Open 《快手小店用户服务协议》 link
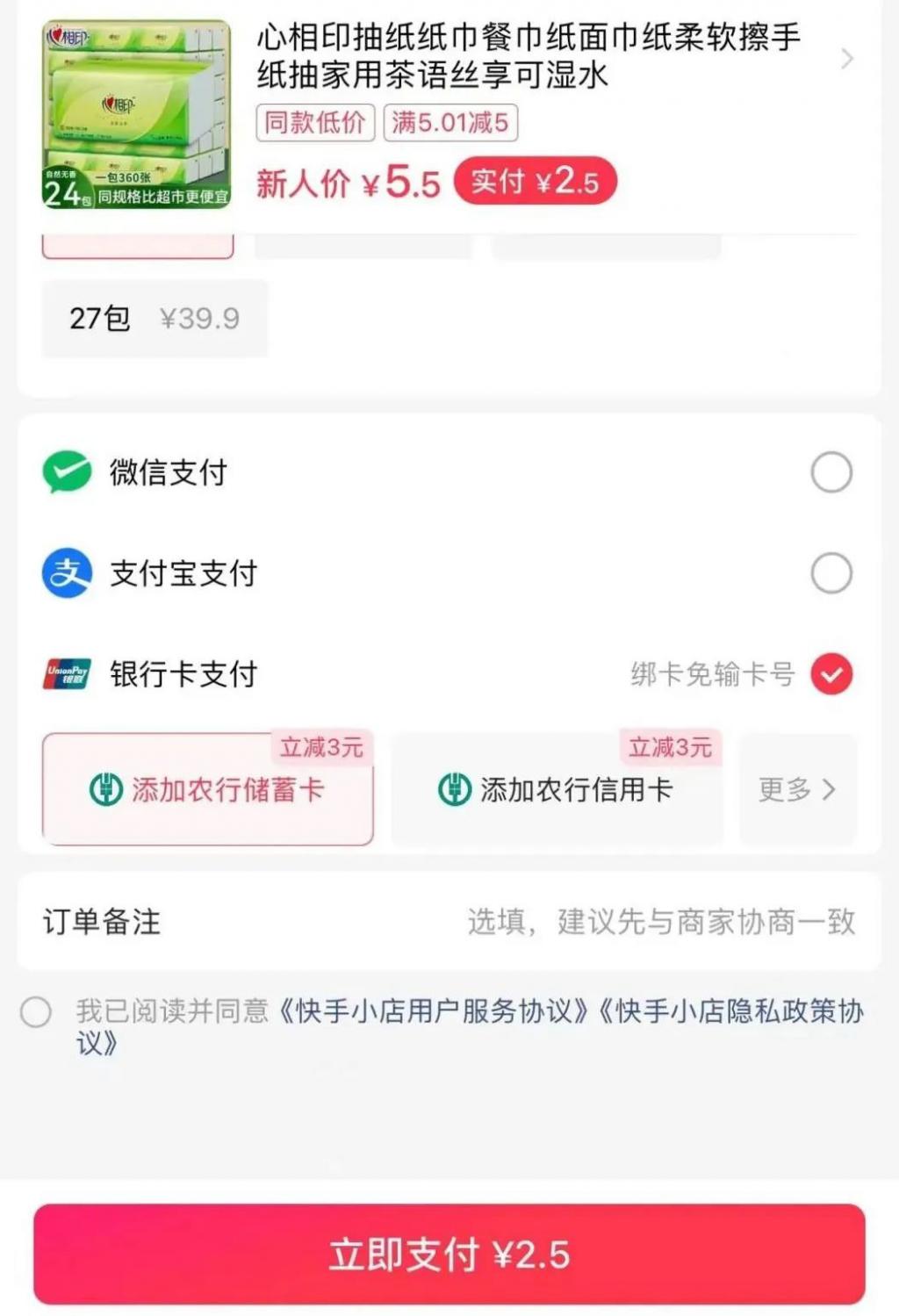Screen dimensions: 899x1316 point(434,1011)
